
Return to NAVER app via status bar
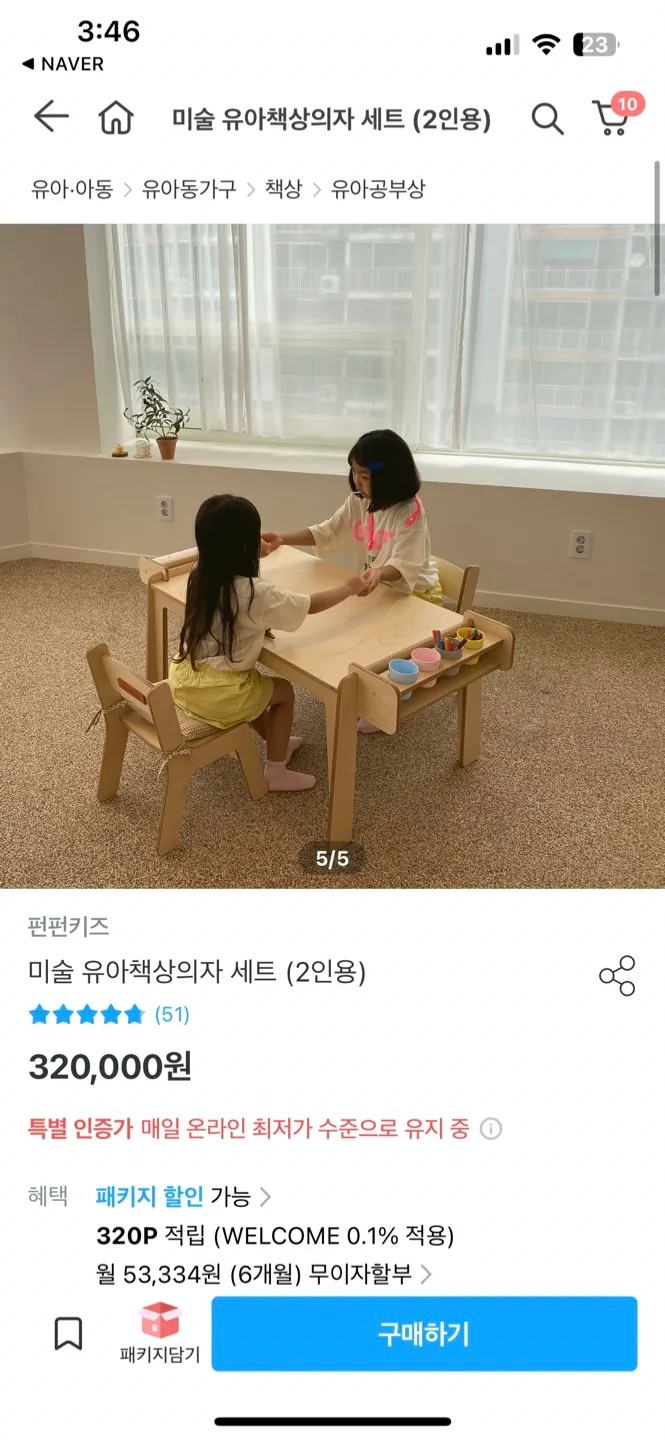click(x=63, y=63)
